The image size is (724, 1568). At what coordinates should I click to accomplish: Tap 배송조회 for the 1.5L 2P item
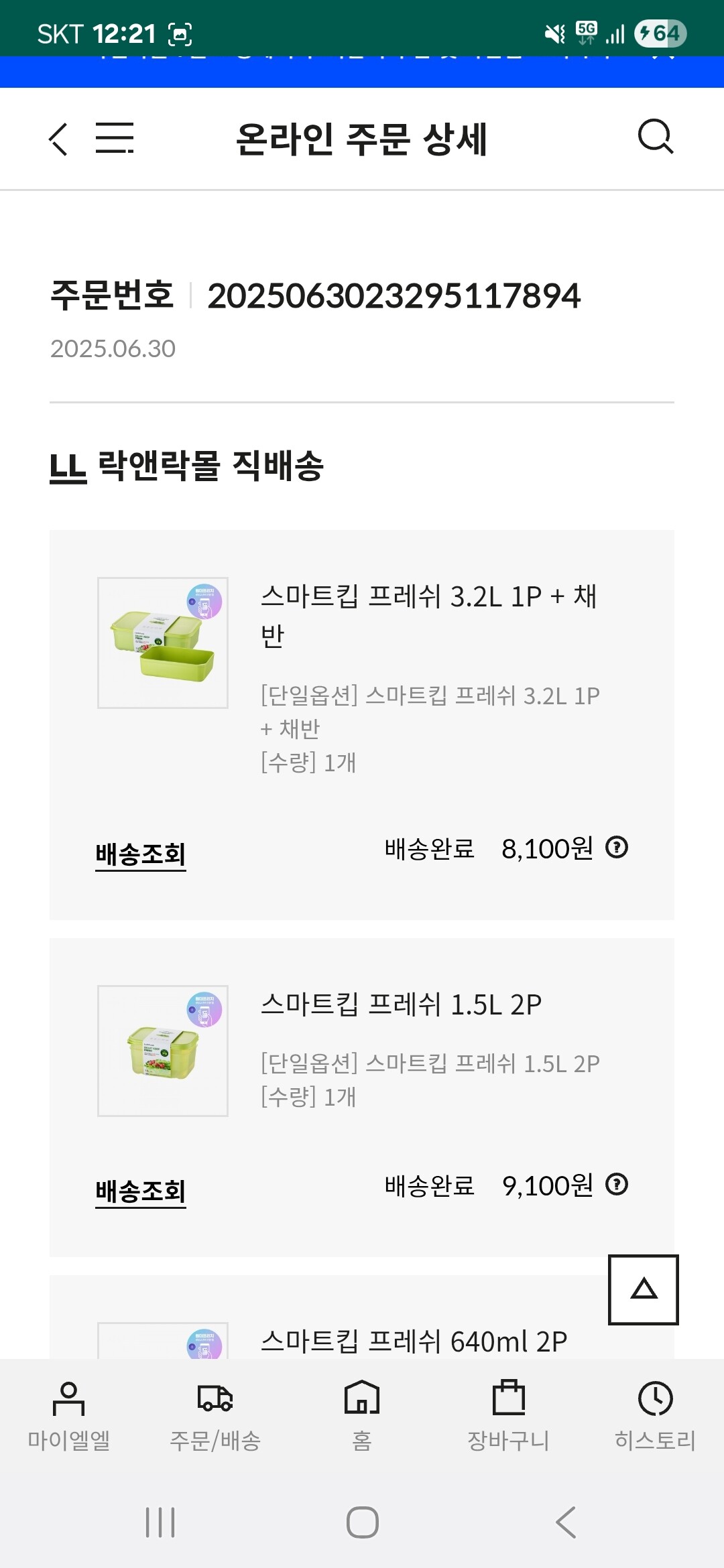click(x=141, y=1191)
